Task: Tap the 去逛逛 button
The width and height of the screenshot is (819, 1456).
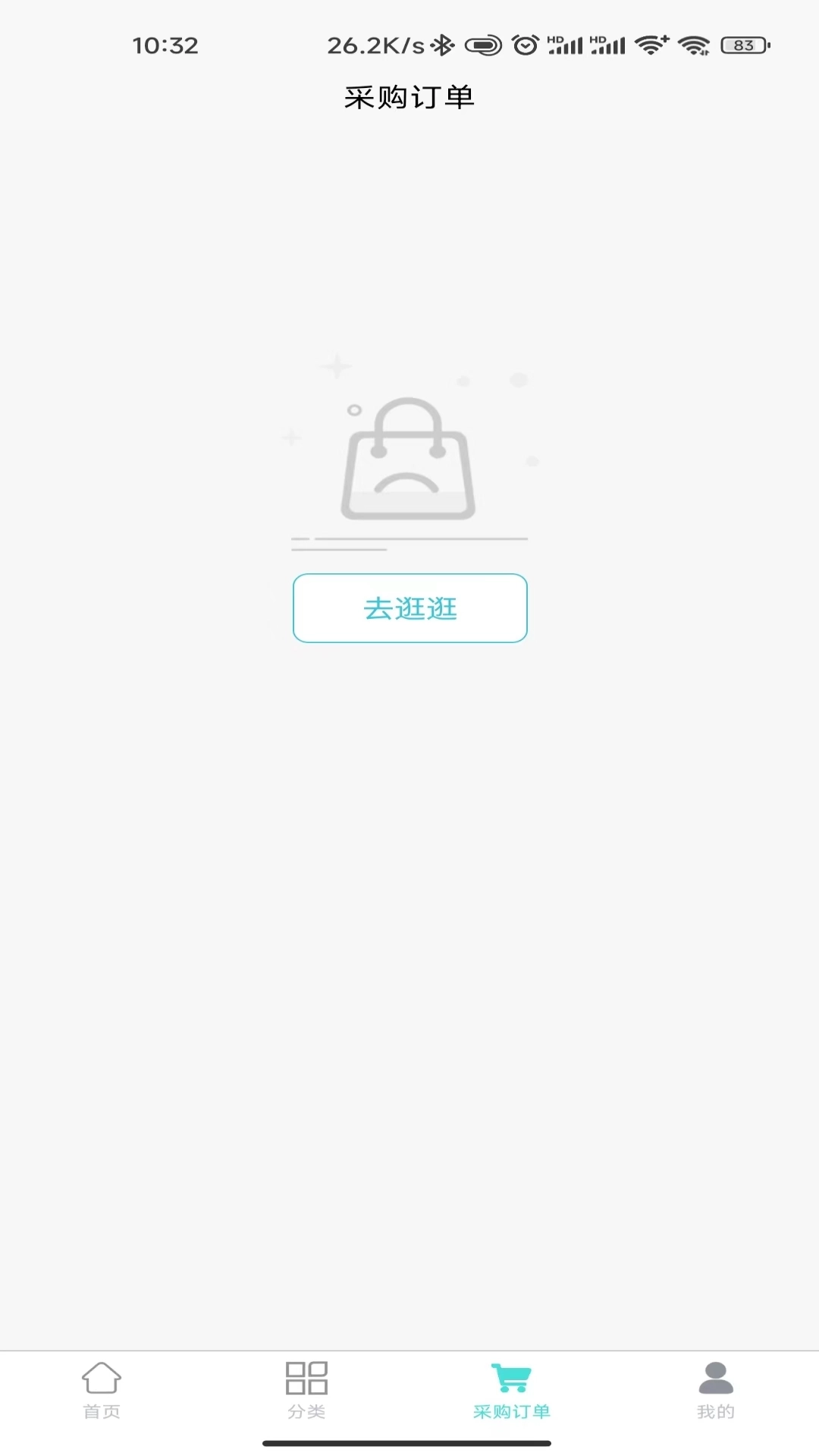Action: pos(409,608)
